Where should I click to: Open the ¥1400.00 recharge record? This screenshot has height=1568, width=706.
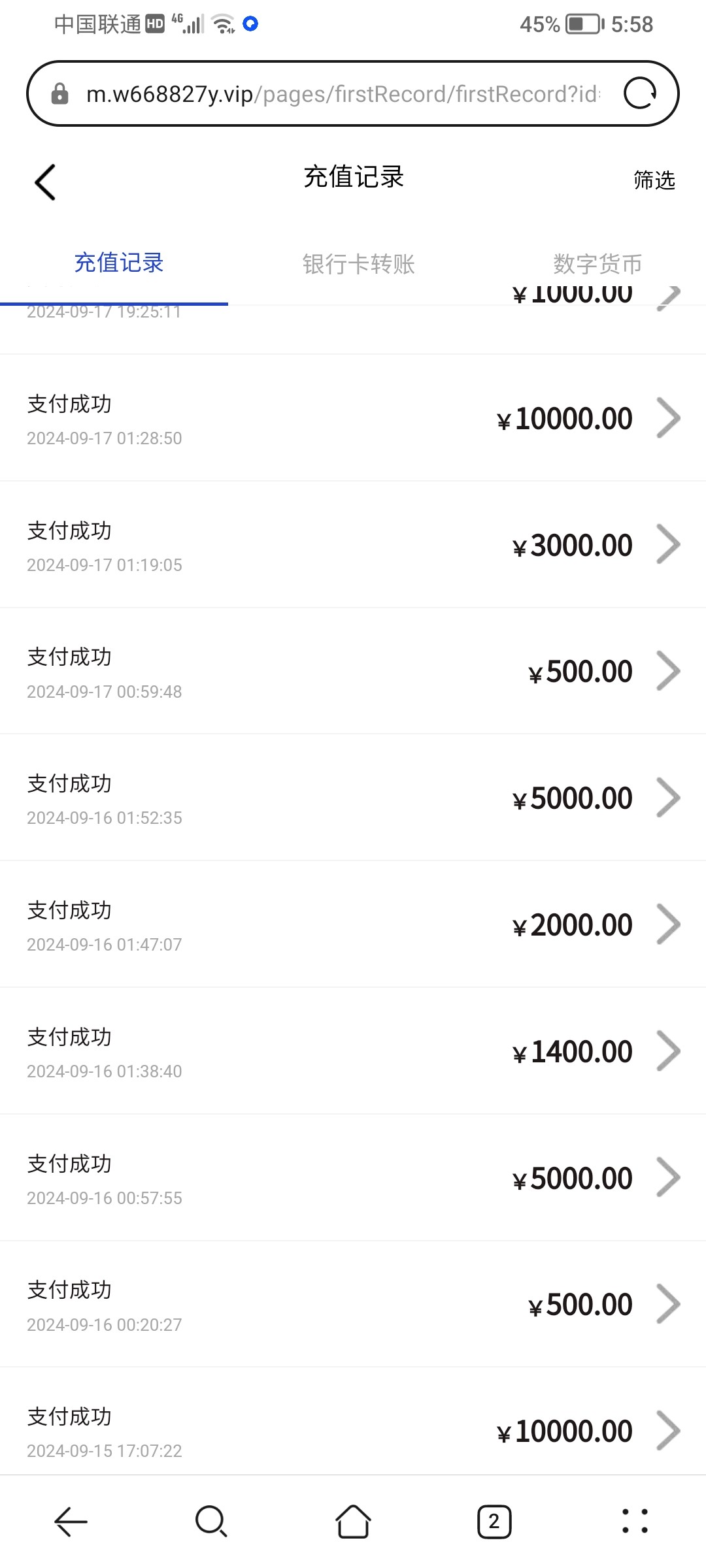click(353, 1051)
